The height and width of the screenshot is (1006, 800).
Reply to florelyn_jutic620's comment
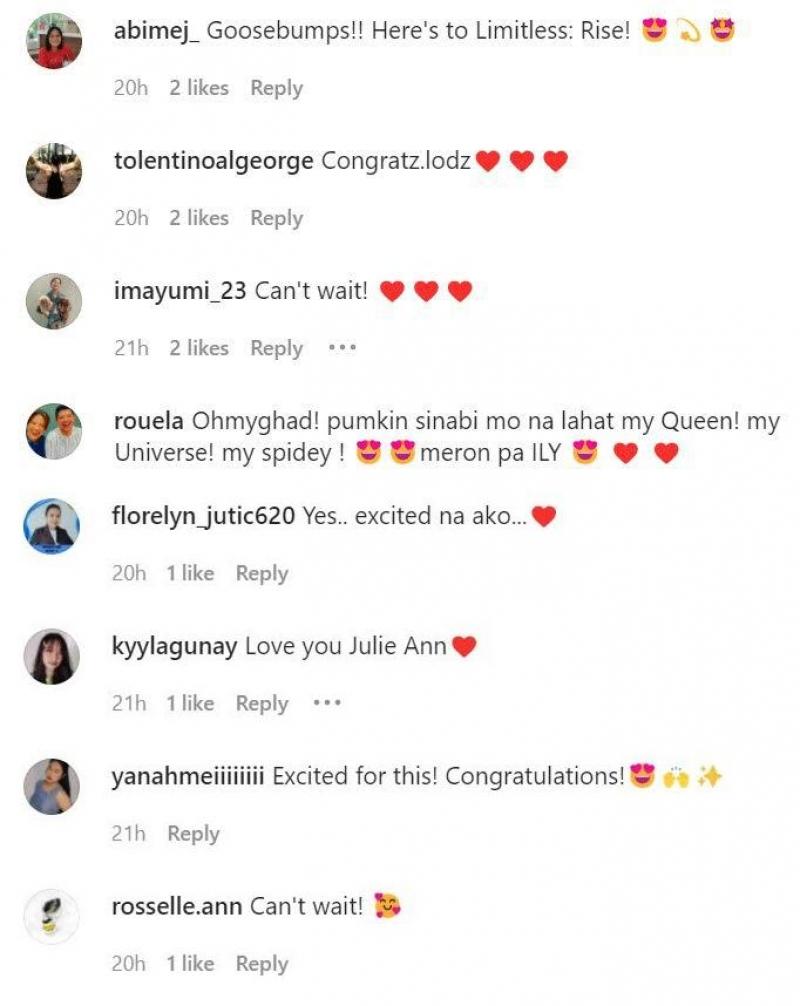pos(262,573)
